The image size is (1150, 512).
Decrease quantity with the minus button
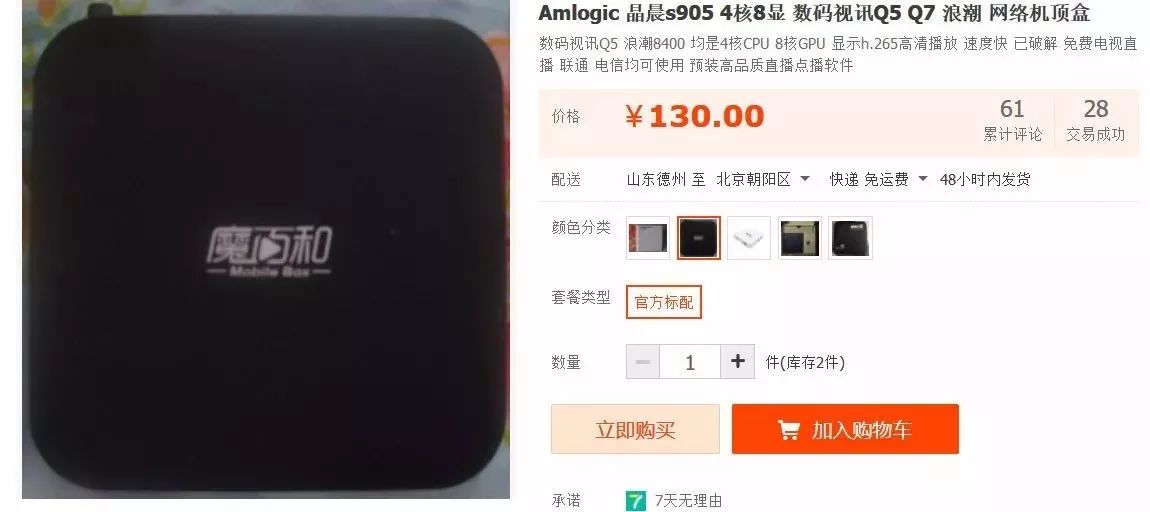pos(643,361)
